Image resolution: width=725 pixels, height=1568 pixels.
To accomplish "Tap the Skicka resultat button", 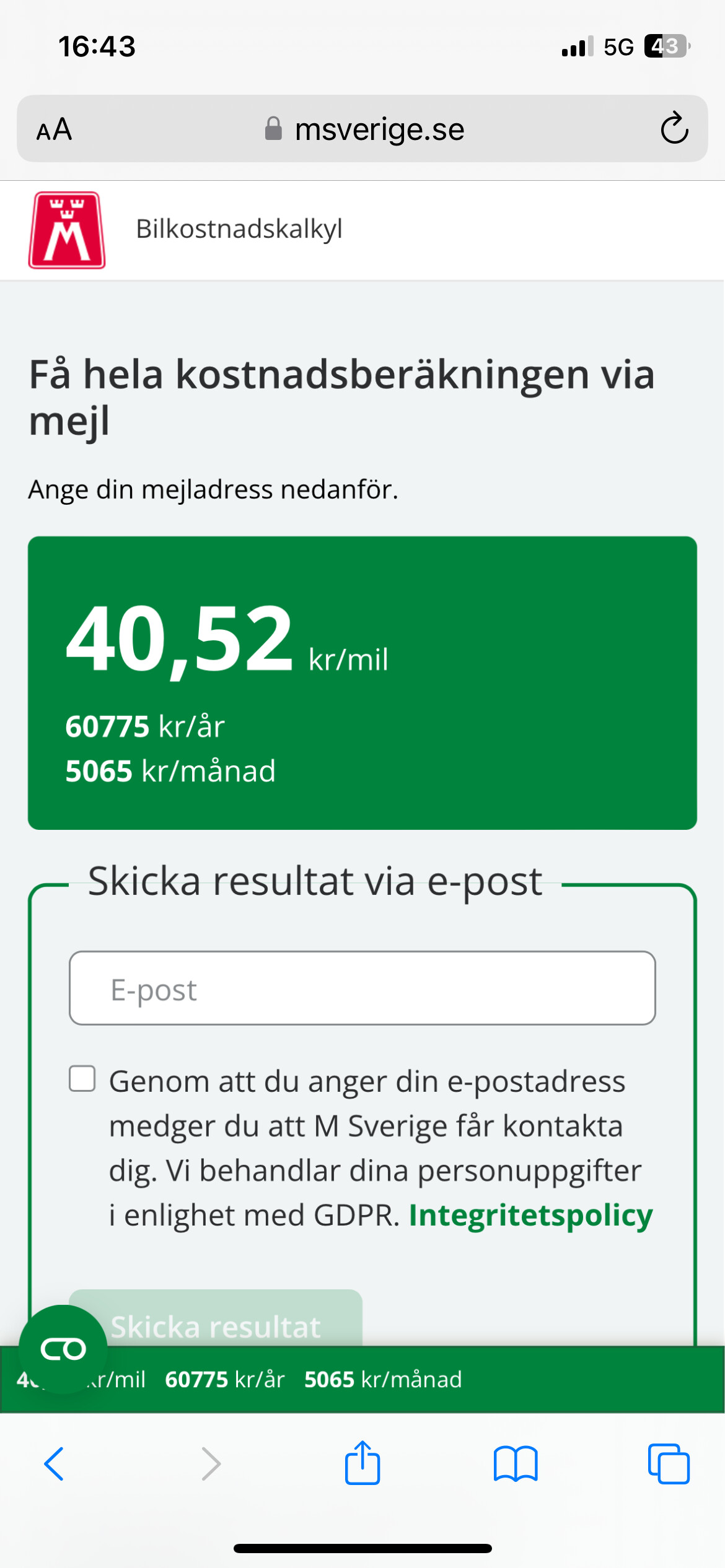I will pyautogui.click(x=215, y=1320).
